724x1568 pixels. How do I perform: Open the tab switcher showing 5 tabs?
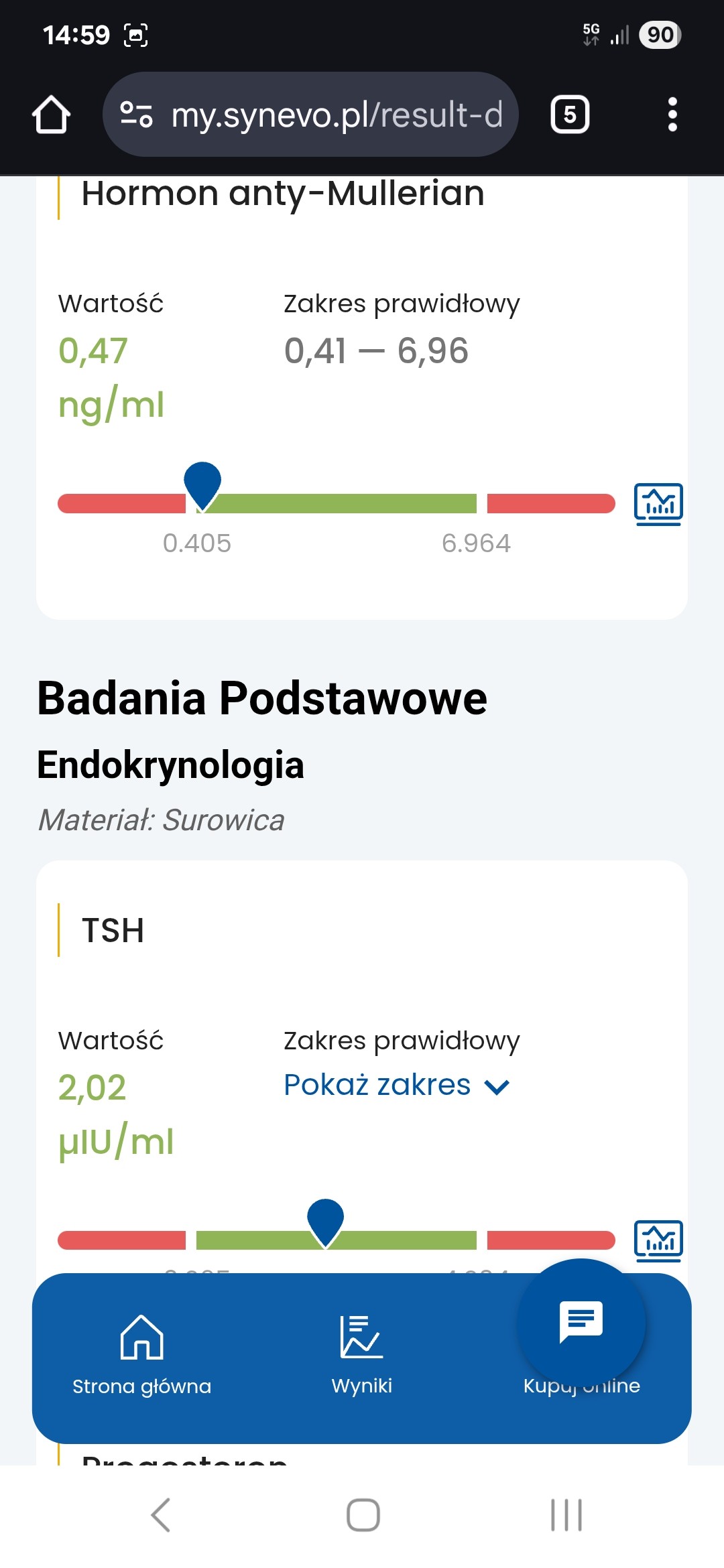coord(570,115)
